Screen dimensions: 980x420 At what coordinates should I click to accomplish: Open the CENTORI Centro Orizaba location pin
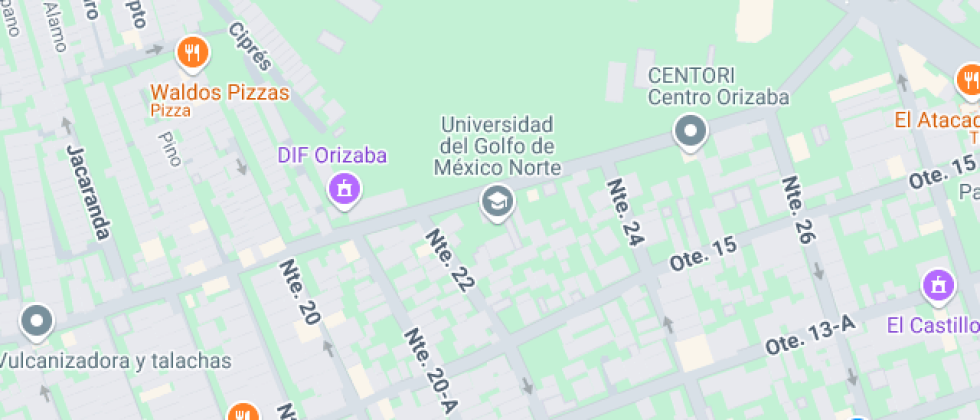pyautogui.click(x=690, y=131)
